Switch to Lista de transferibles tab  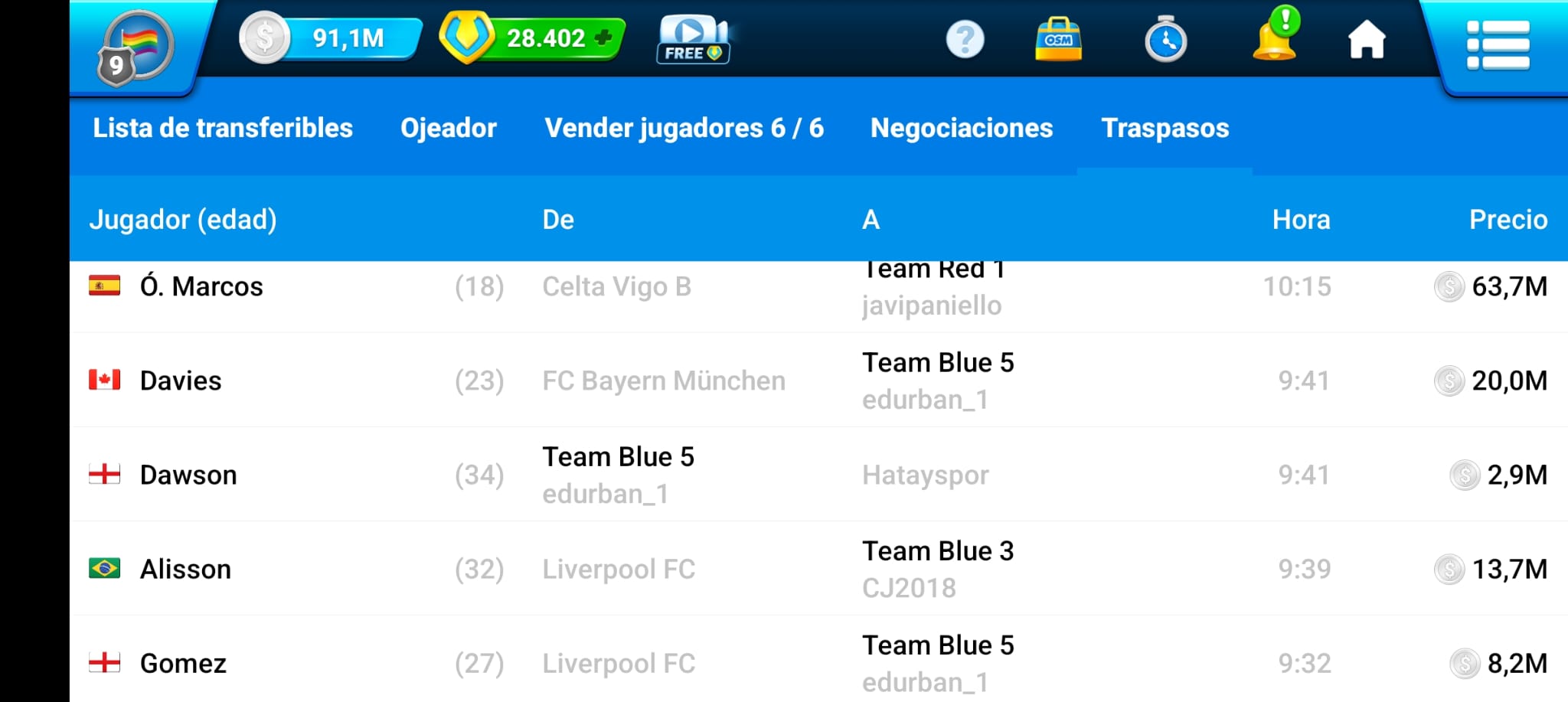coord(223,128)
